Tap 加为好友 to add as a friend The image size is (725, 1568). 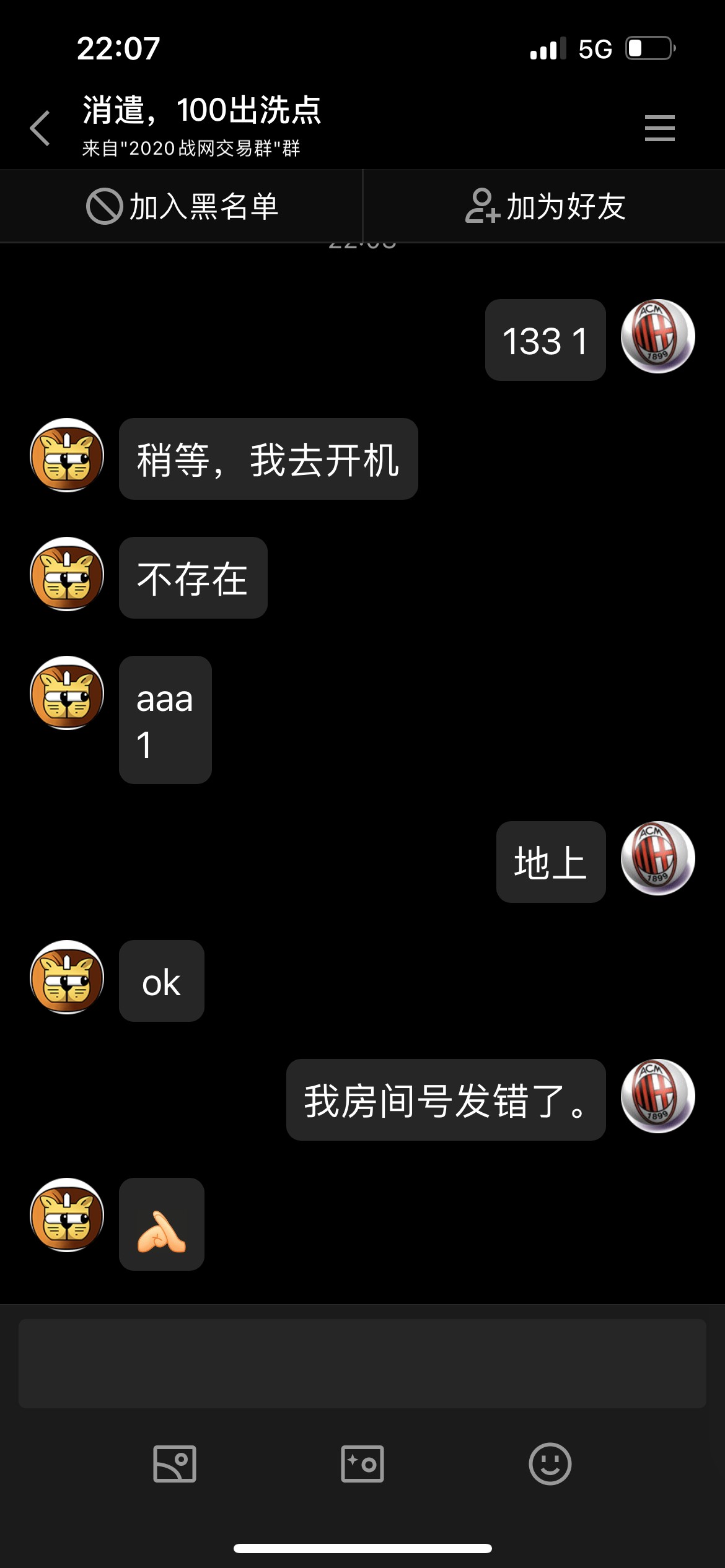point(544,206)
